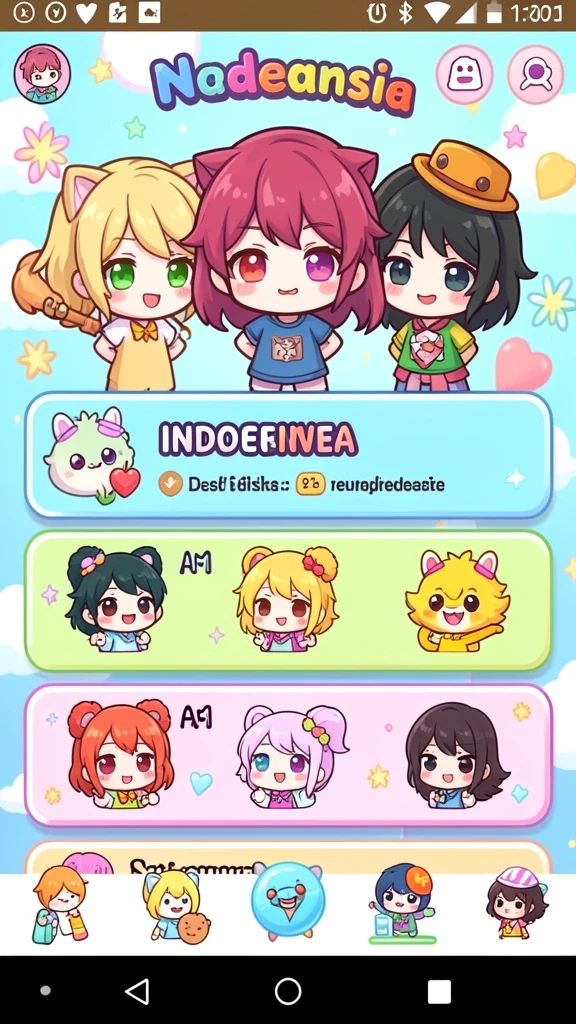The height and width of the screenshot is (1024, 576).
Task: Select the blonde girl with red bow
Action: click(x=286, y=600)
